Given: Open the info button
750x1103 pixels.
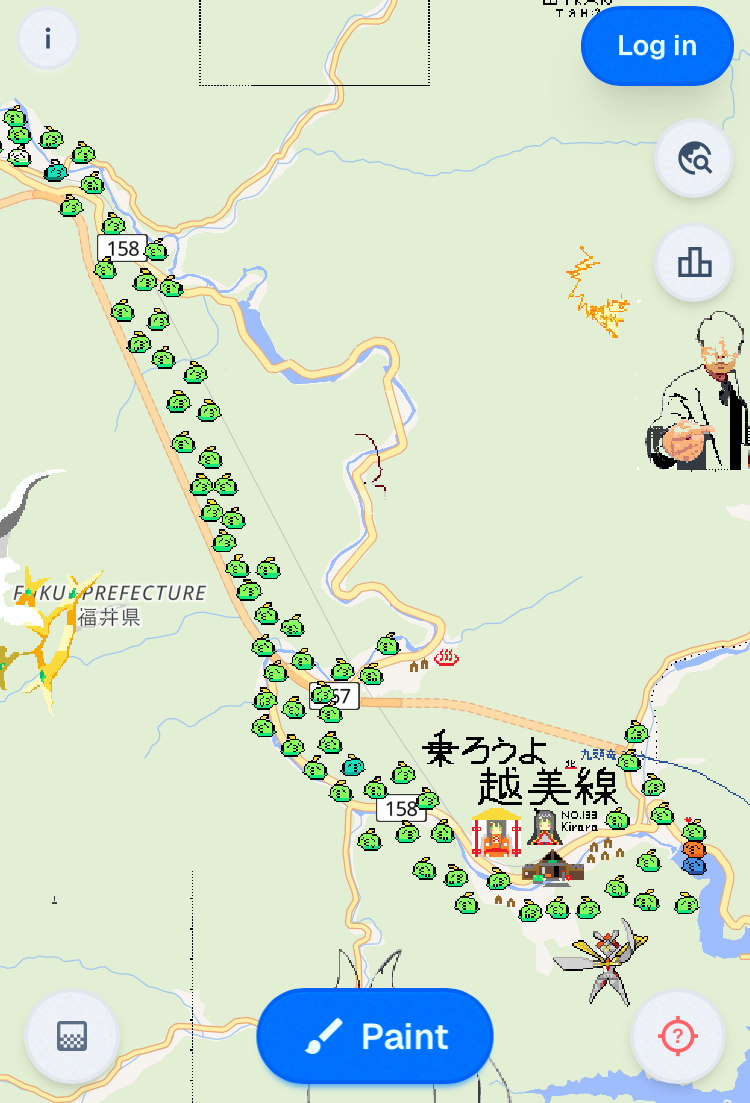Looking at the screenshot, I should (x=47, y=40).
